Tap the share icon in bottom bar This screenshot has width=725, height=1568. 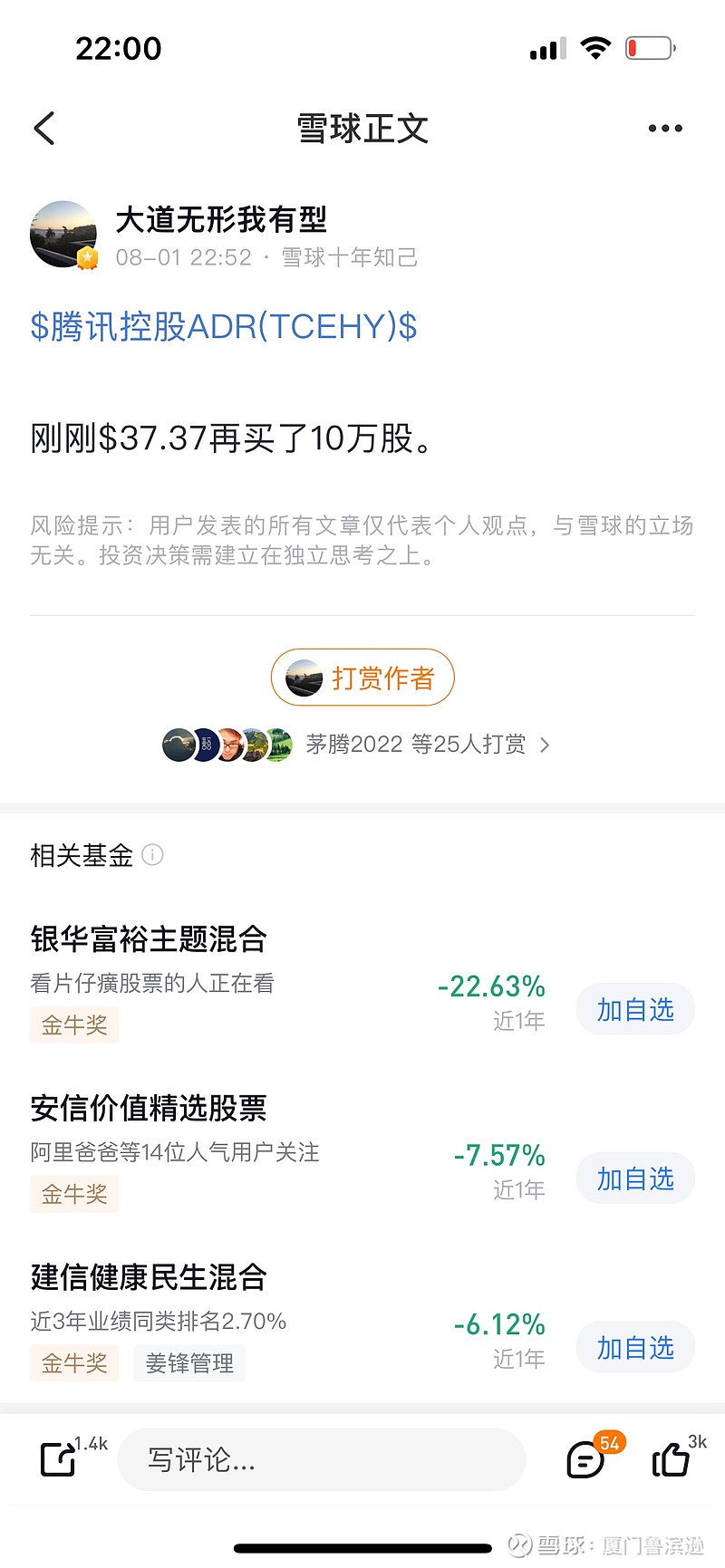[56, 1458]
